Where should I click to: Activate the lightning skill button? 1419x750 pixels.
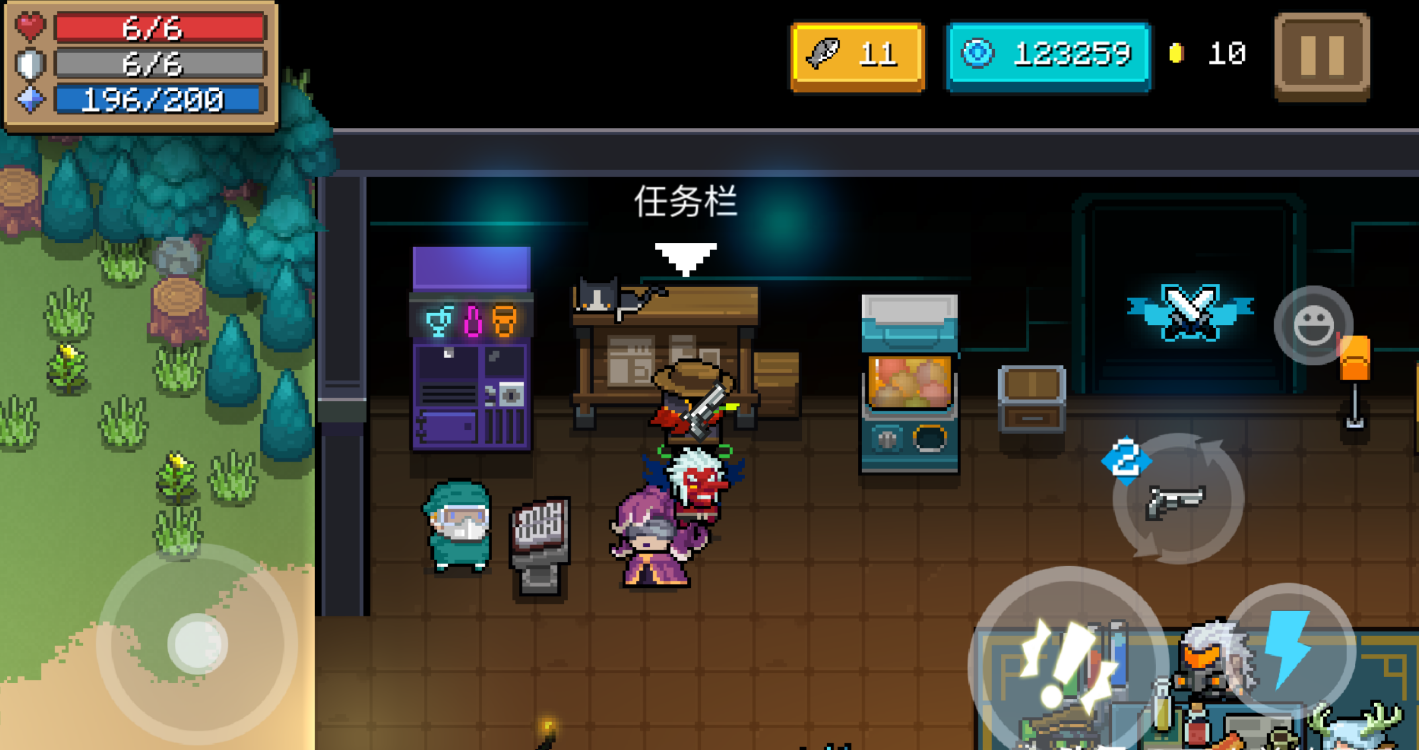1289,650
